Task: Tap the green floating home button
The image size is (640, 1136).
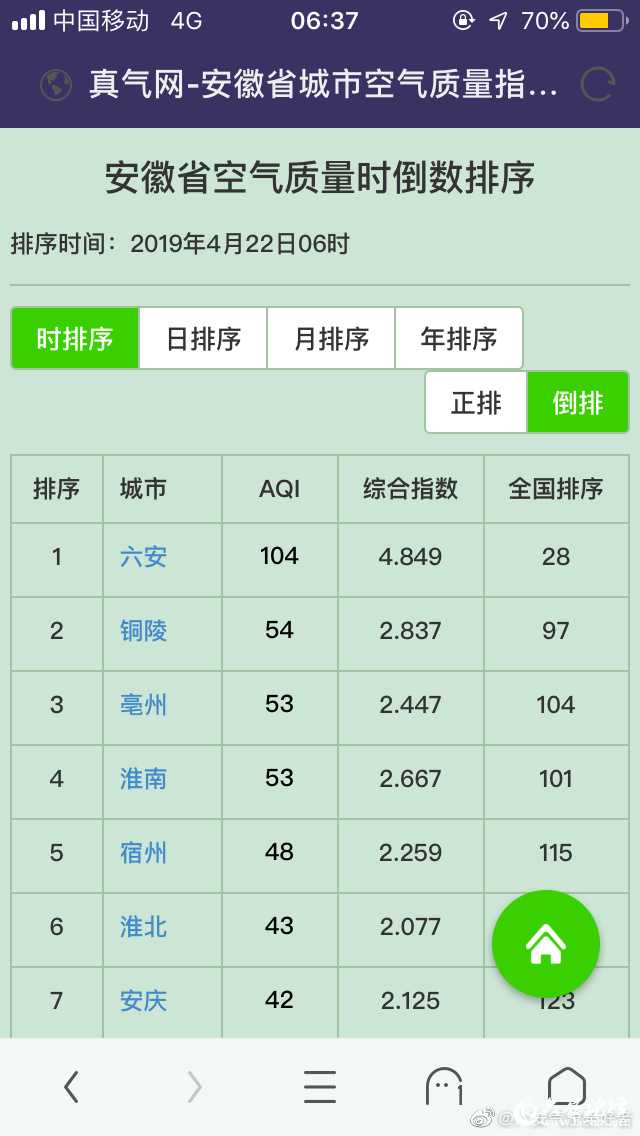Action: pyautogui.click(x=546, y=945)
